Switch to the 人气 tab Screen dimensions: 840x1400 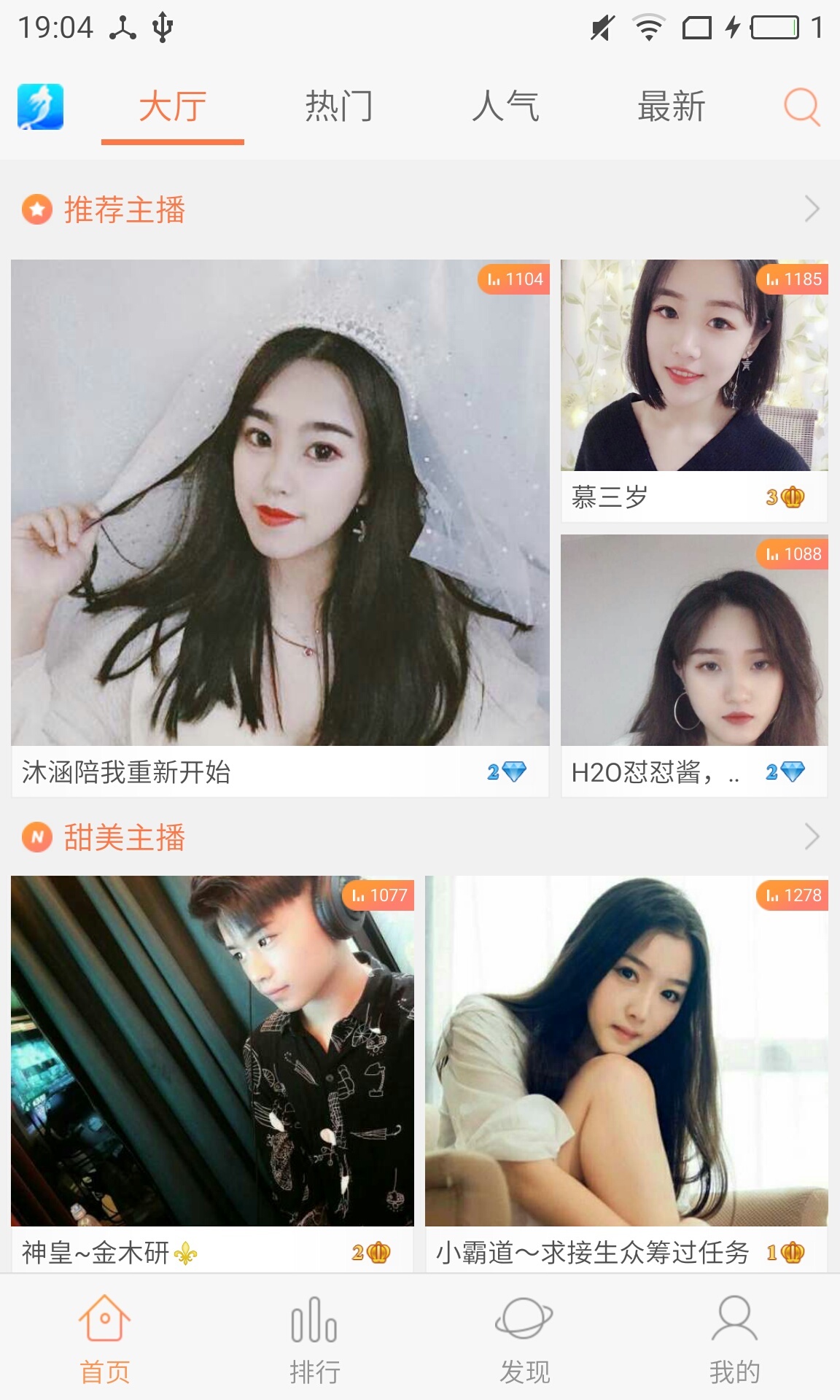505,107
